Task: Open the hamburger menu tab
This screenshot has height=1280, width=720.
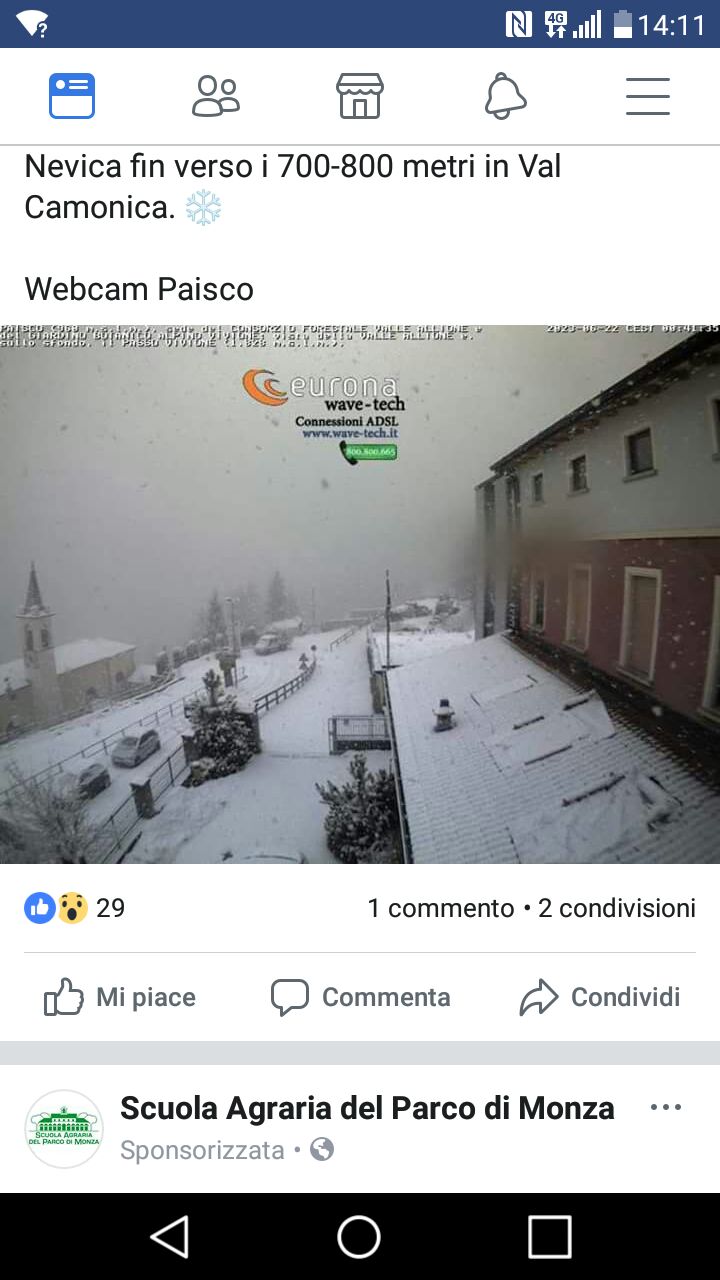Action: 648,97
